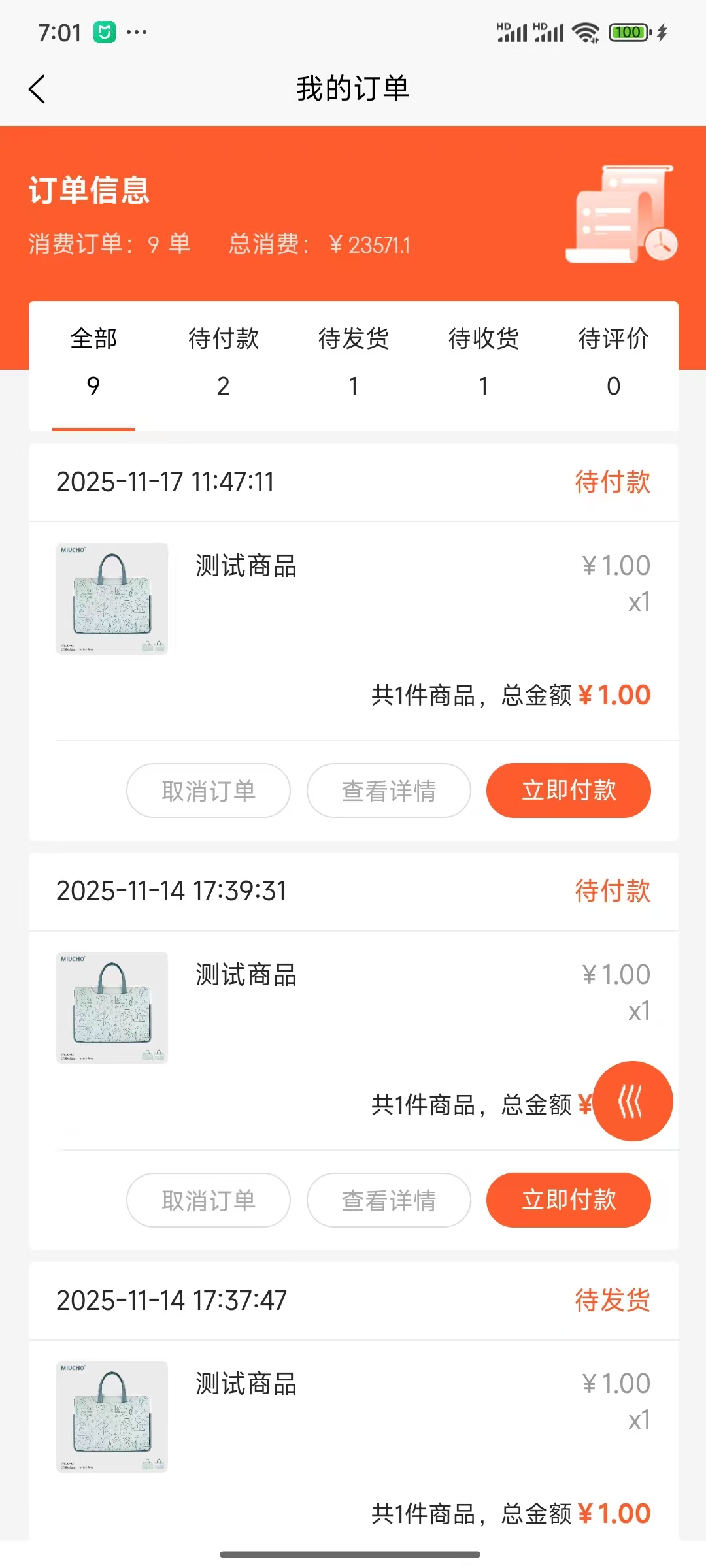
Task: Tap the 待发货 status on the 17:37 order
Action: (x=613, y=1300)
